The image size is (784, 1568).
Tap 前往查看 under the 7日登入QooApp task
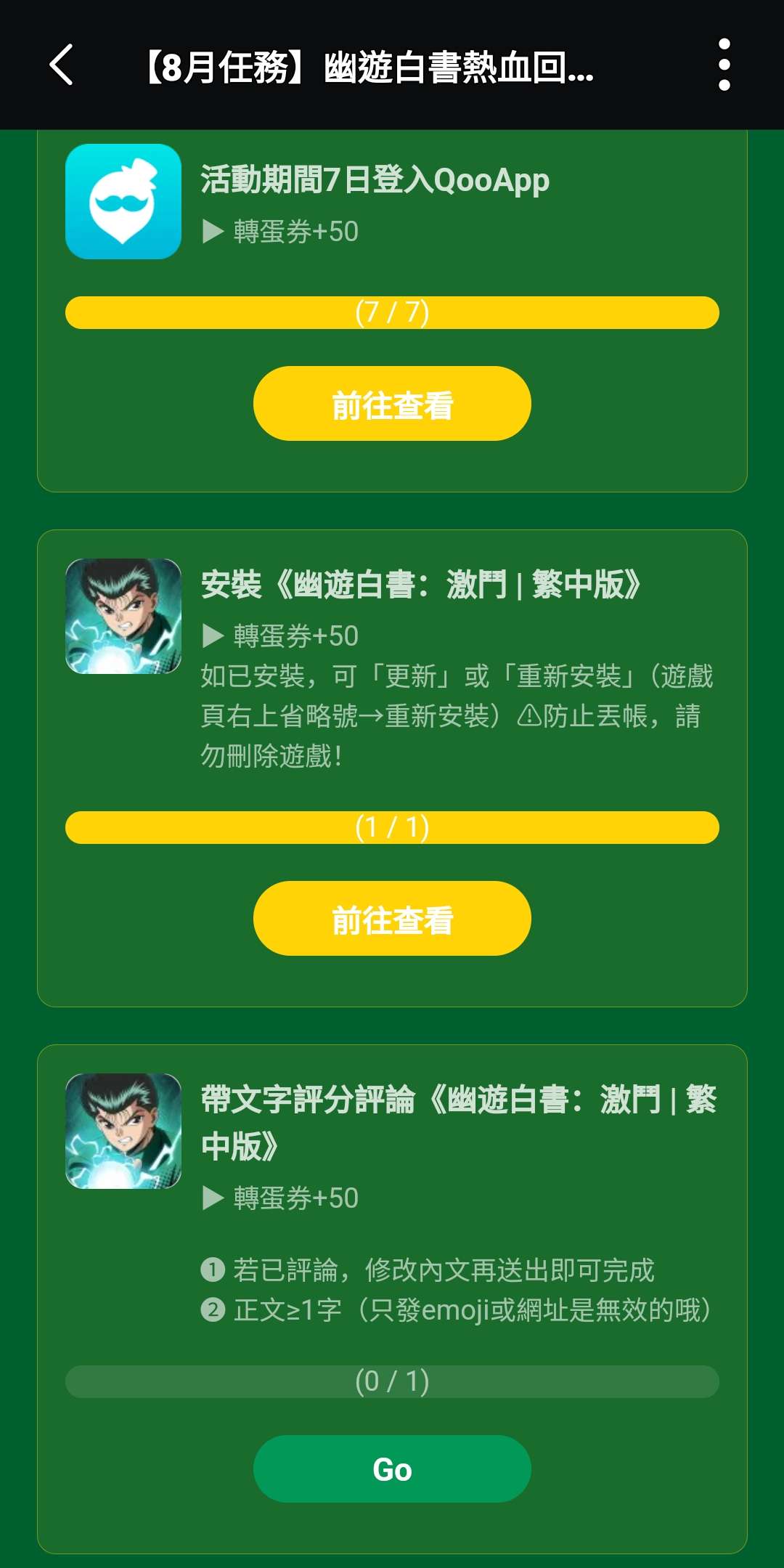[392, 404]
